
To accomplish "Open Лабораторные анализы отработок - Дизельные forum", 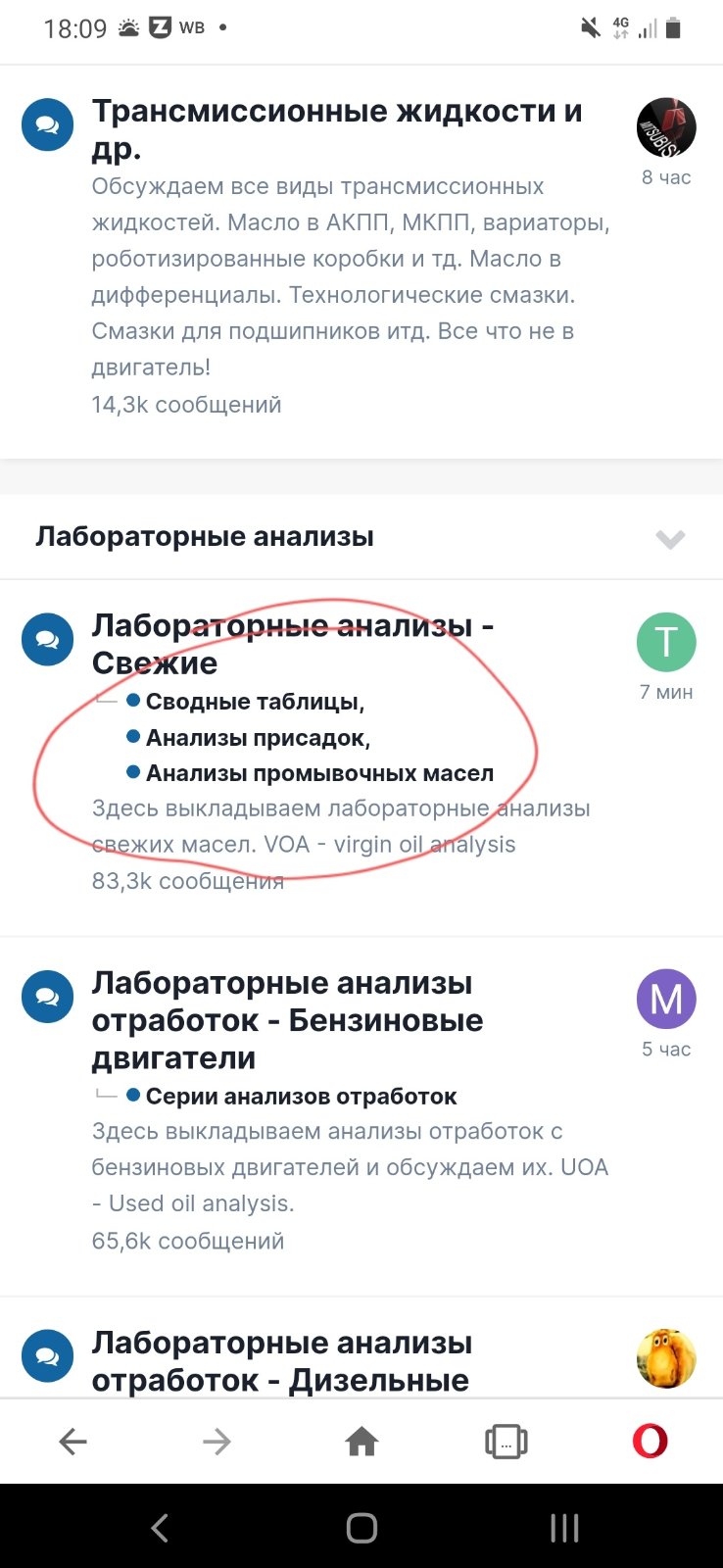I will click(x=282, y=1361).
